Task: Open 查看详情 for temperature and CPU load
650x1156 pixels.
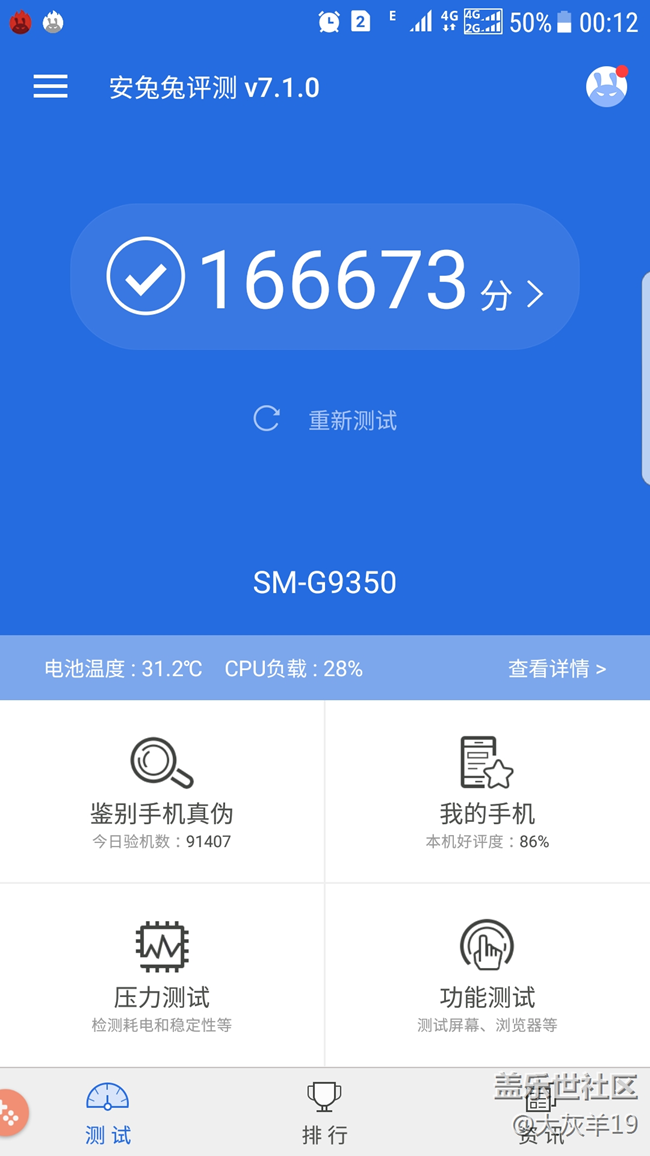Action: click(556, 669)
